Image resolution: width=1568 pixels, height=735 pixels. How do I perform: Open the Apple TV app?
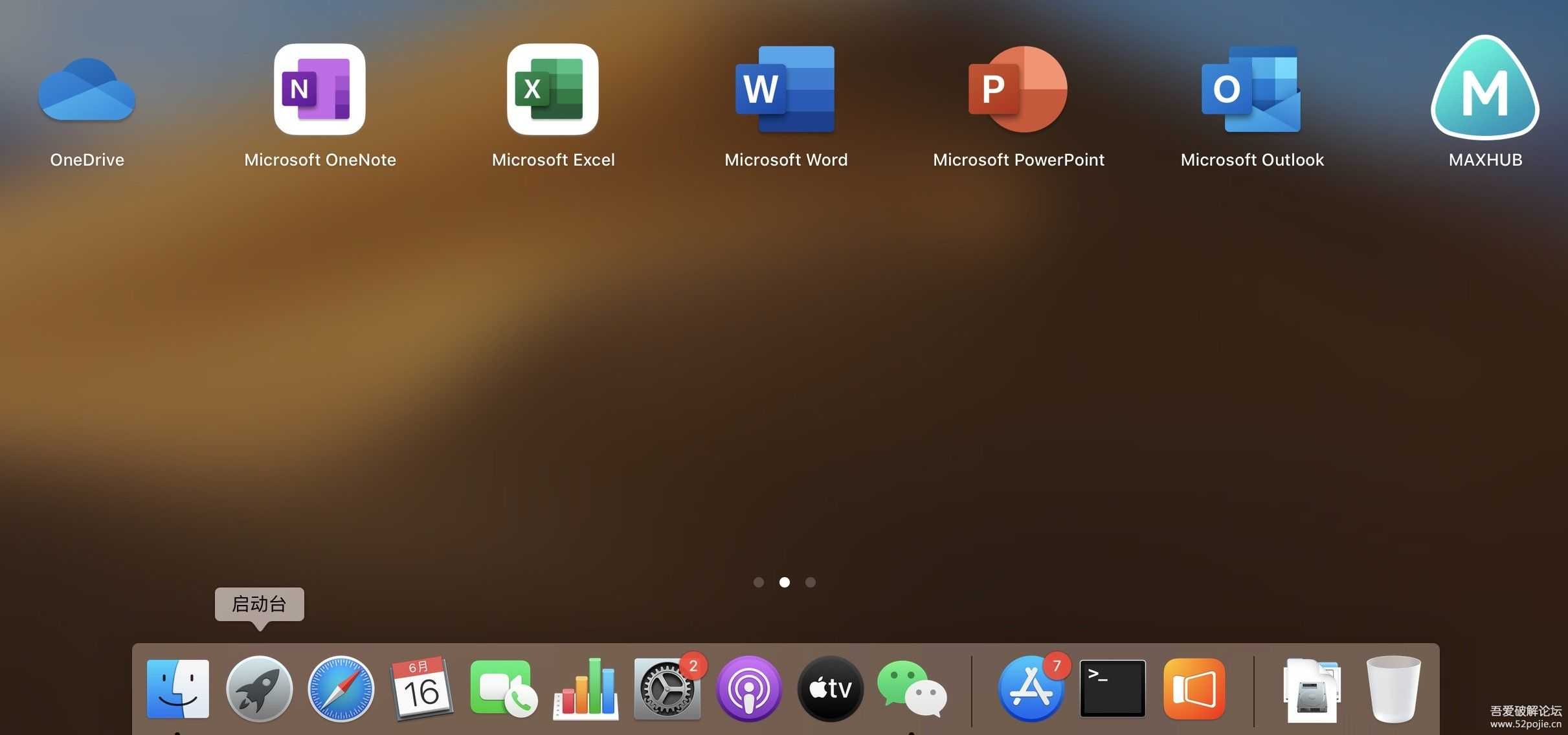(831, 689)
